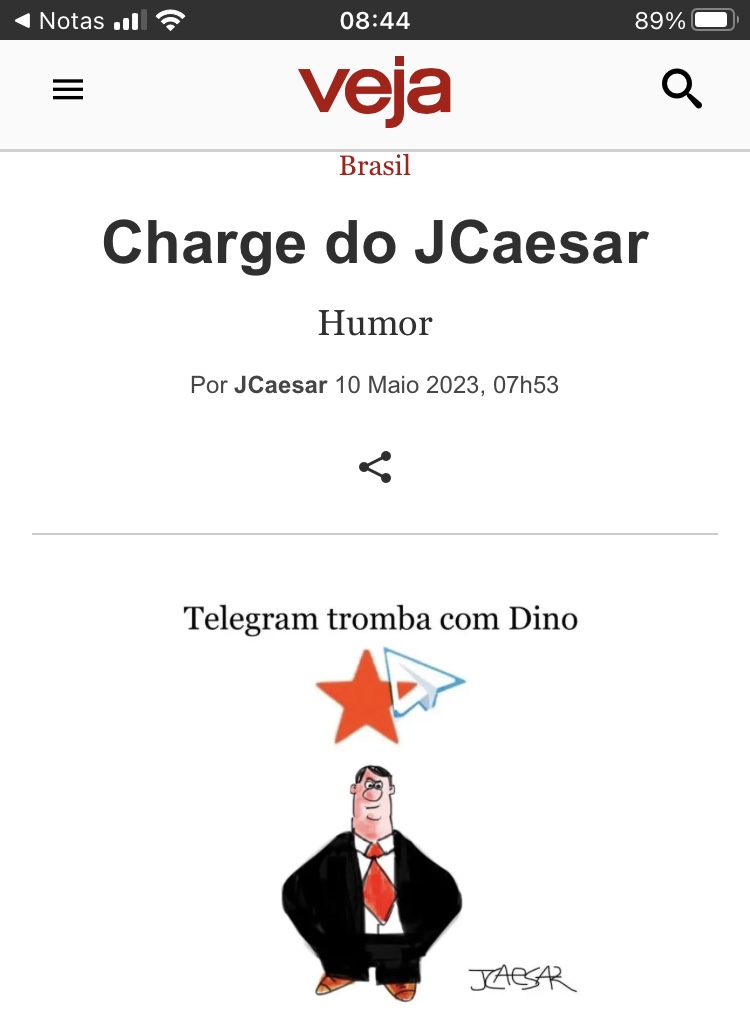View author JCaesar's page

click(280, 385)
